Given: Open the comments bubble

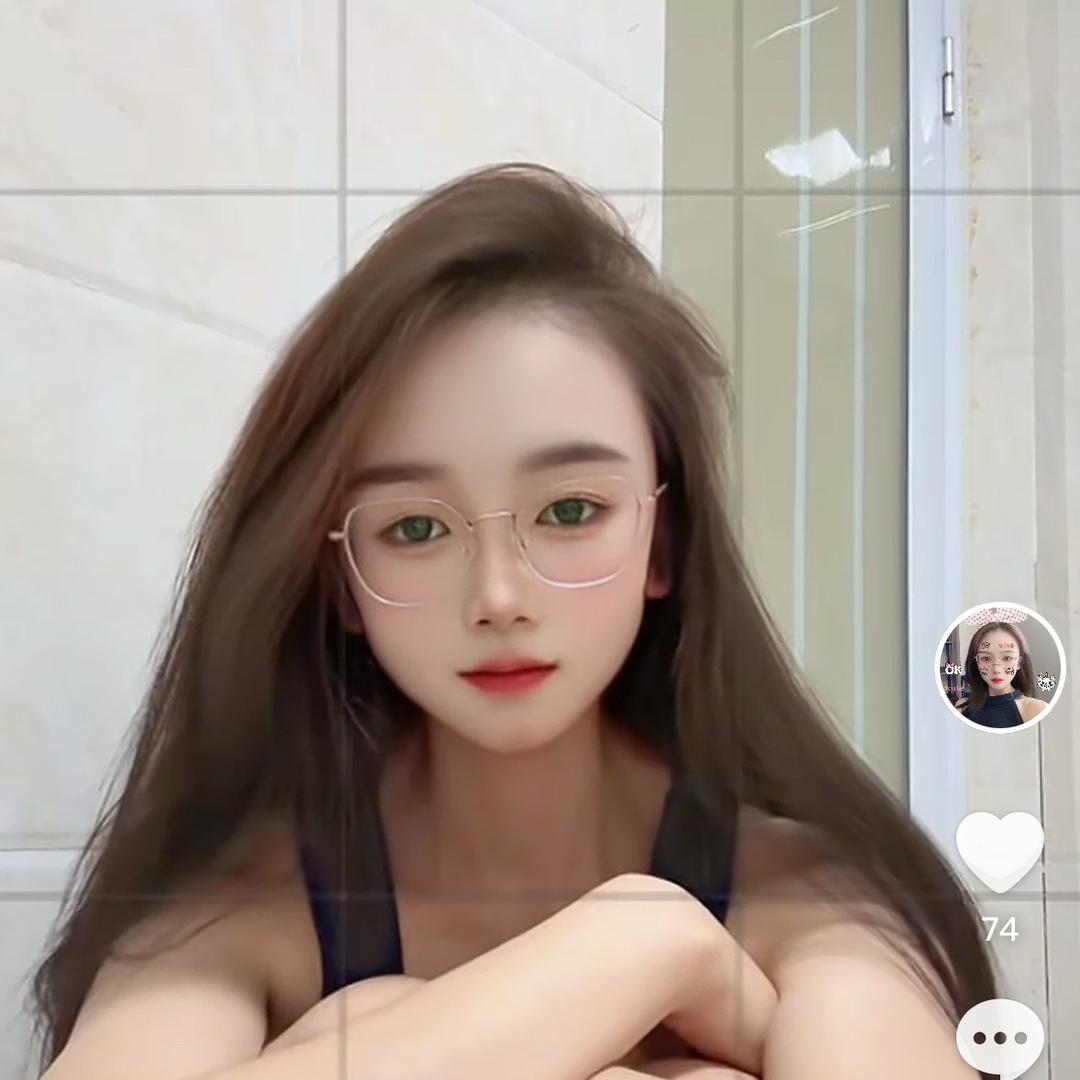Looking at the screenshot, I should click(999, 1038).
